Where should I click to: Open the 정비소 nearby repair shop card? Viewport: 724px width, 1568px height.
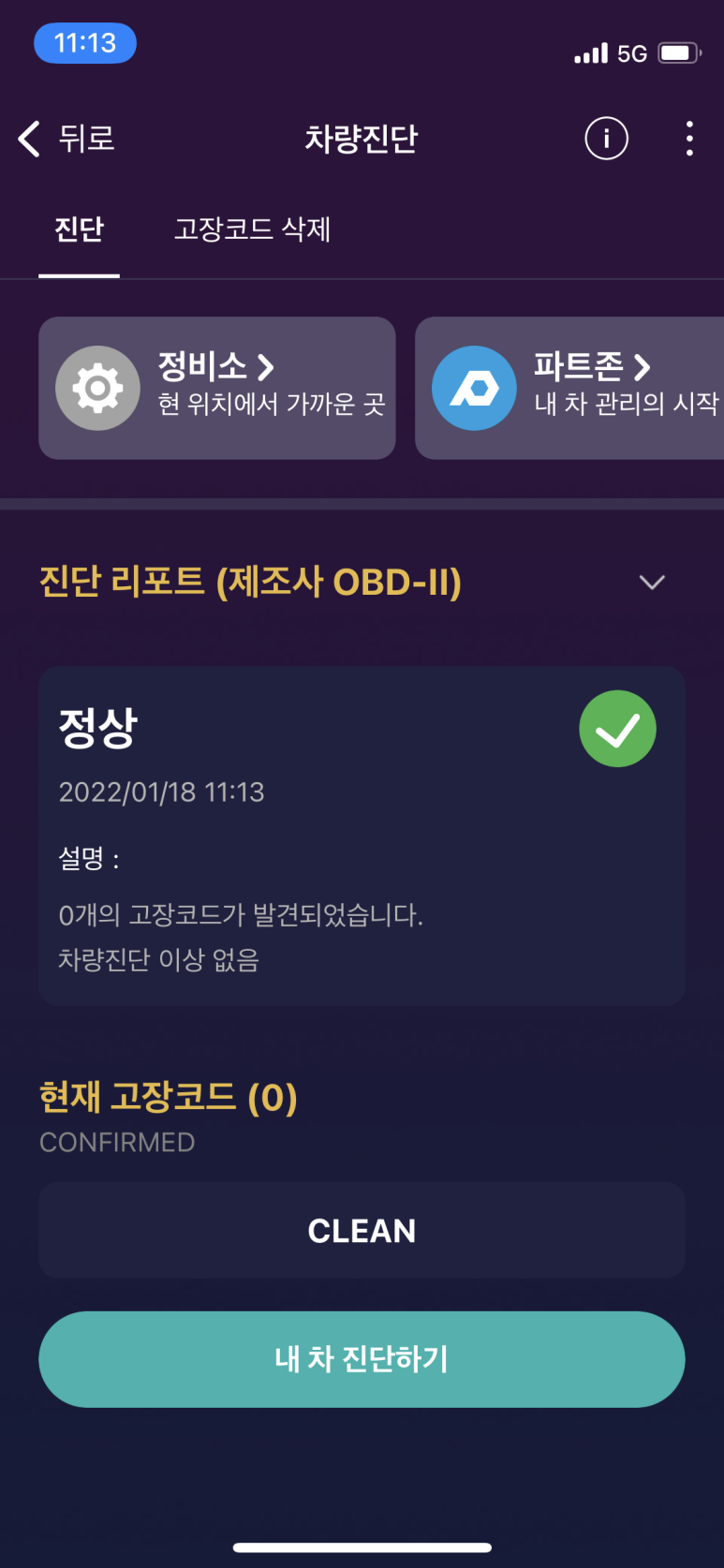click(216, 388)
